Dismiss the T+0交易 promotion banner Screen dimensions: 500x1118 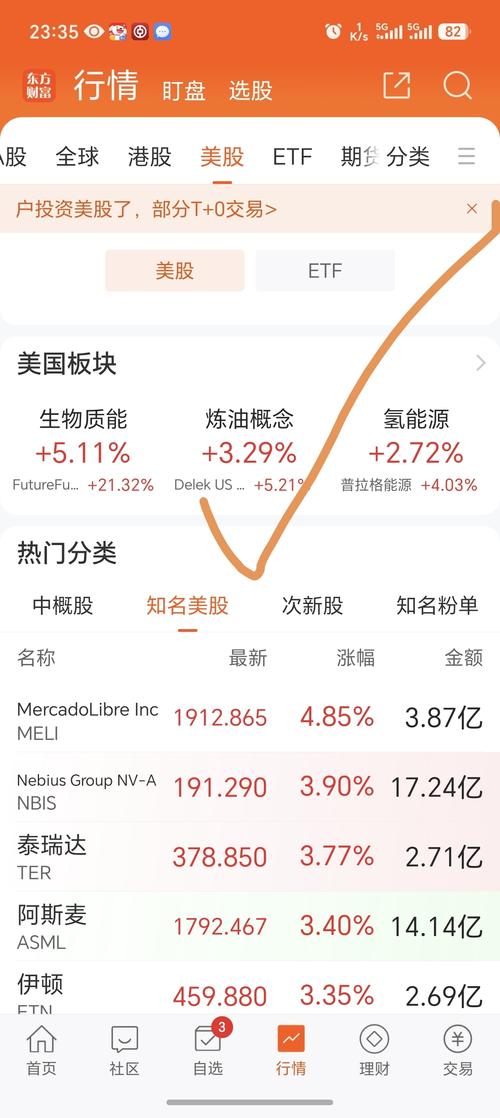(x=471, y=209)
